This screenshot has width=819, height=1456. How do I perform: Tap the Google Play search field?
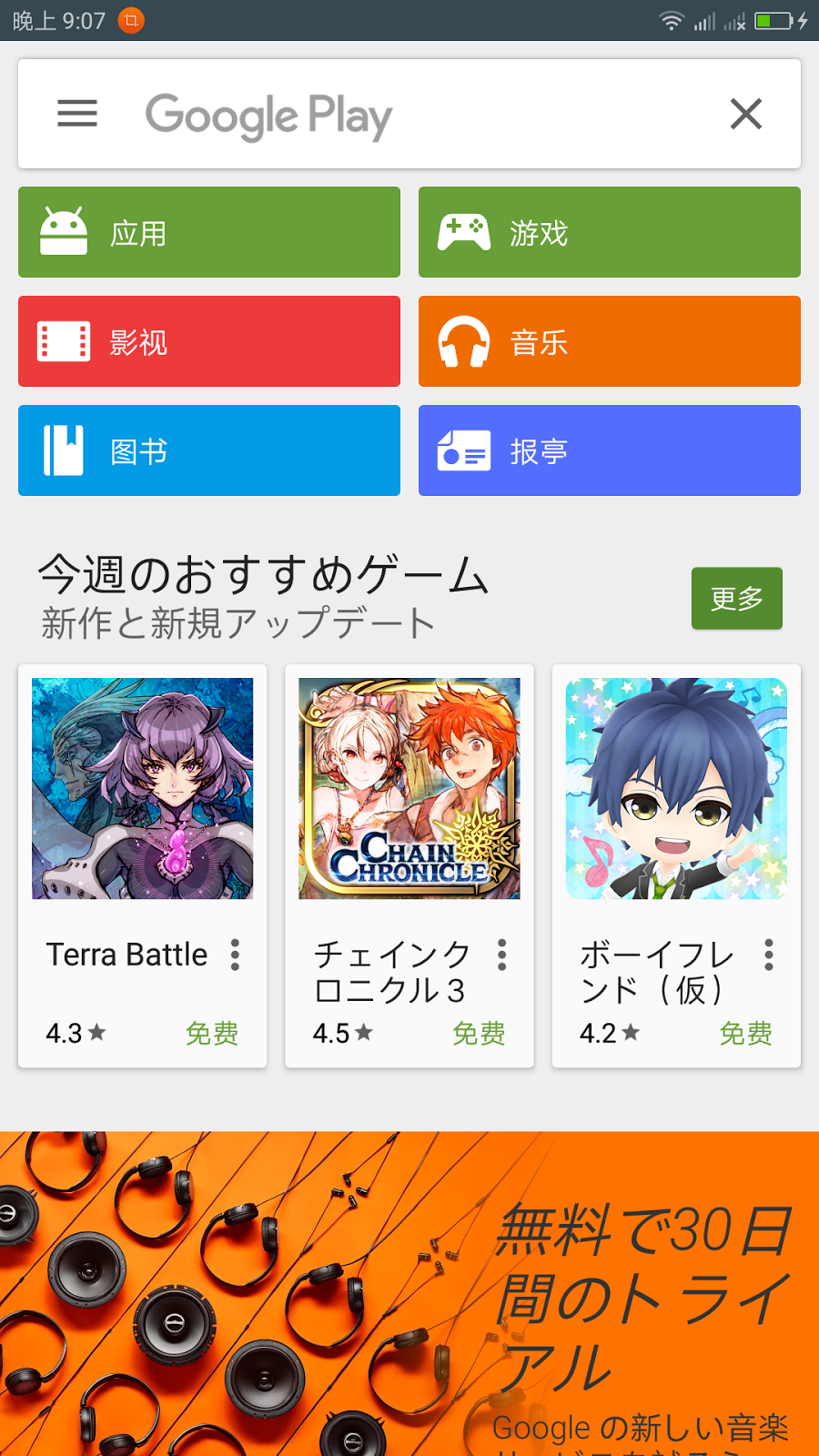coord(409,115)
